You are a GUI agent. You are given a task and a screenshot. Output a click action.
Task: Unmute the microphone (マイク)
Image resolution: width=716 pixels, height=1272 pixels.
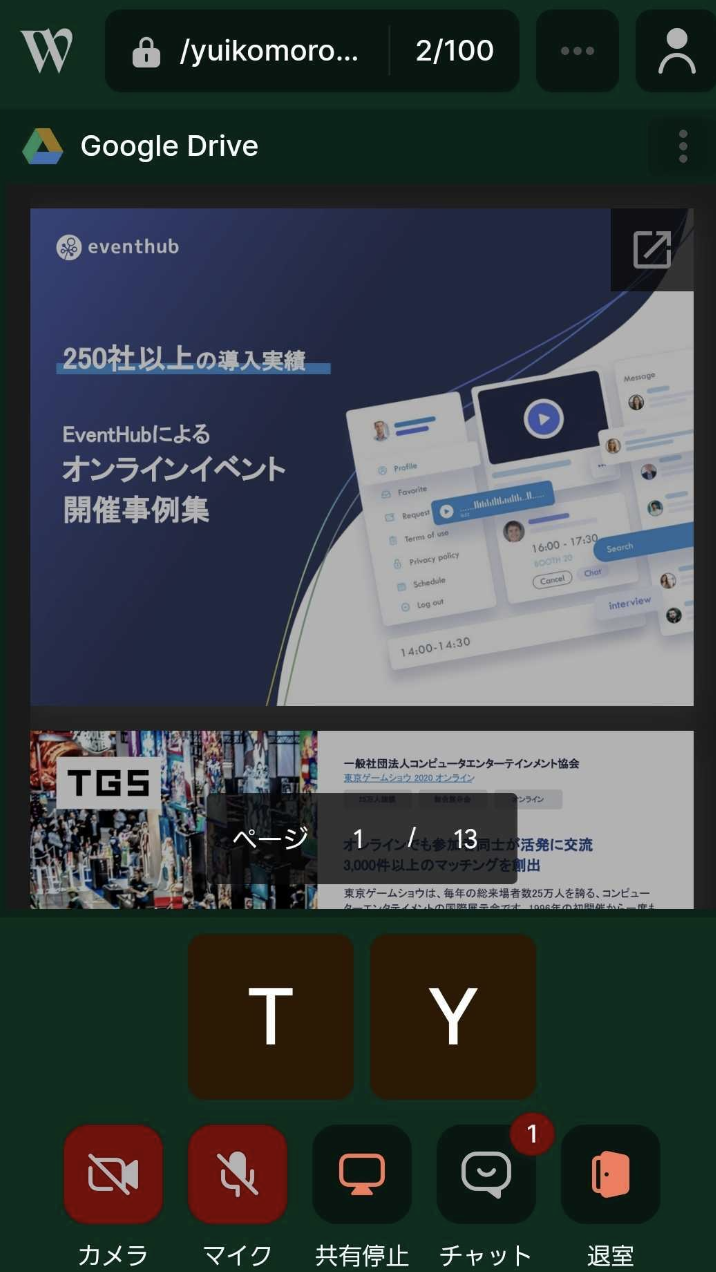click(237, 1174)
